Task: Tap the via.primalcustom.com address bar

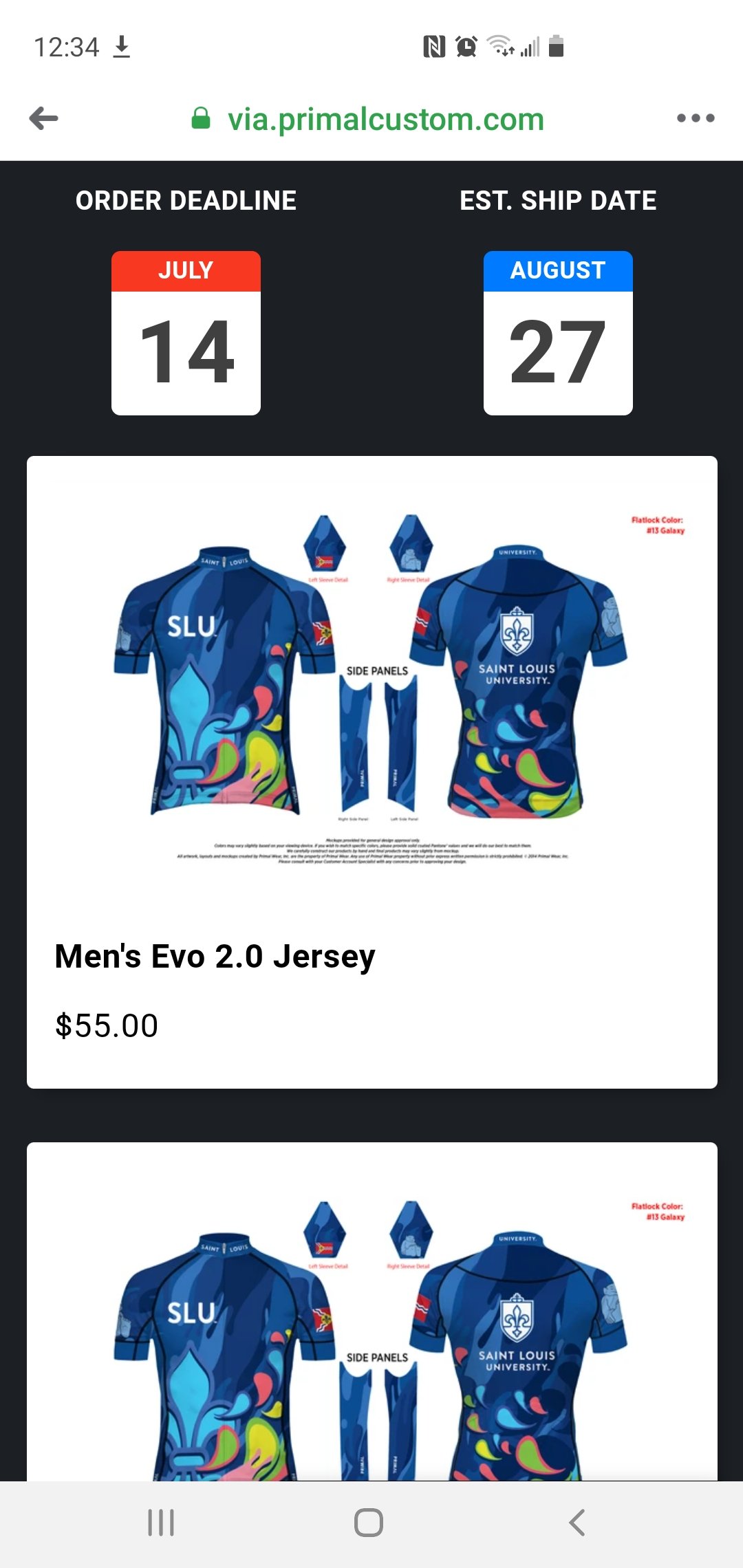Action: [368, 119]
